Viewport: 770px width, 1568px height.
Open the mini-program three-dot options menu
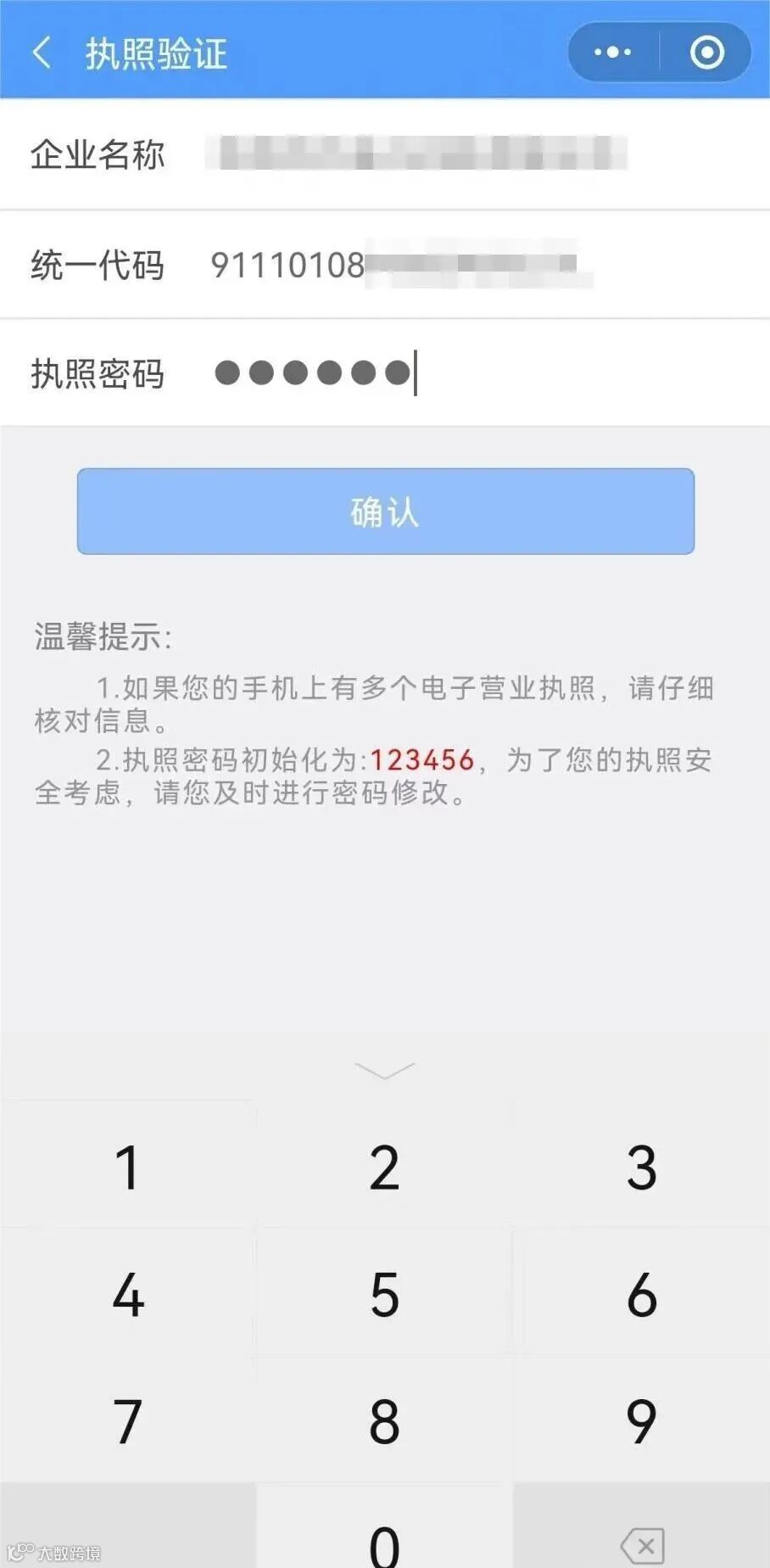612,53
